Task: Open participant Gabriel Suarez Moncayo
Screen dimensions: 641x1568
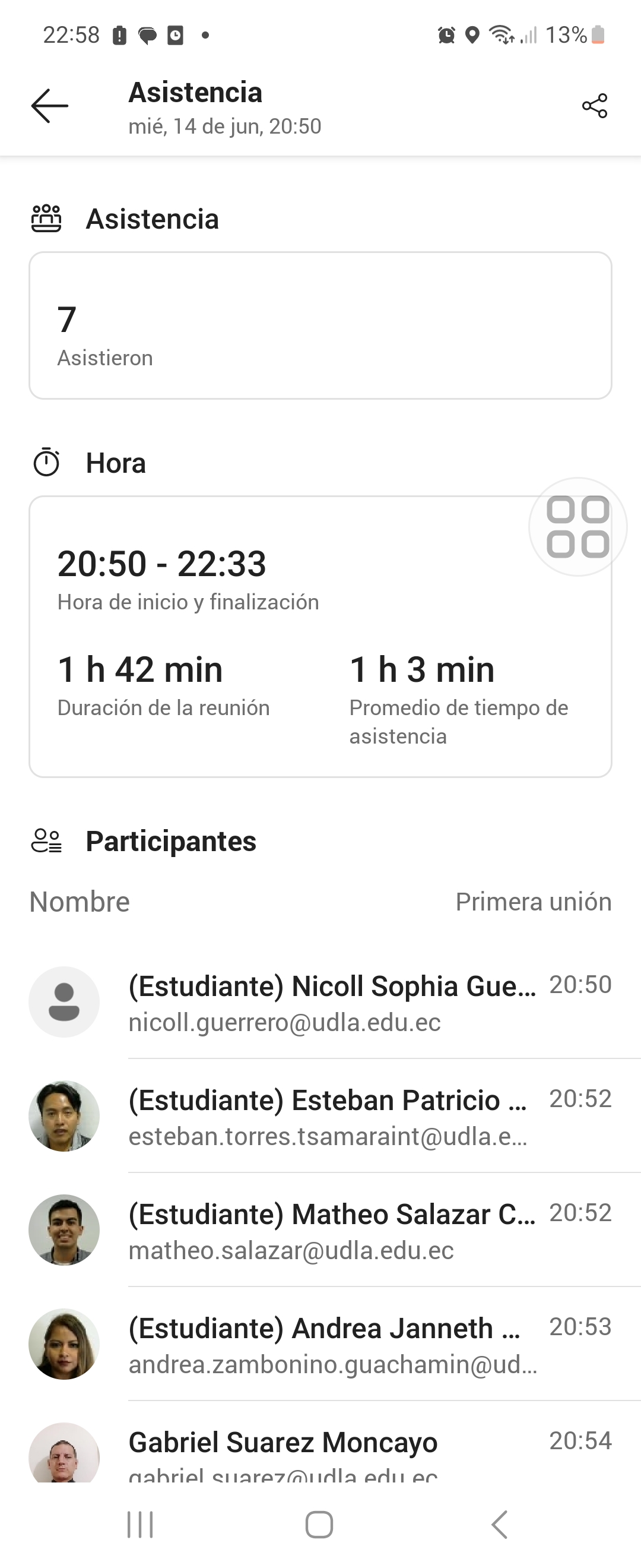Action: click(283, 1452)
